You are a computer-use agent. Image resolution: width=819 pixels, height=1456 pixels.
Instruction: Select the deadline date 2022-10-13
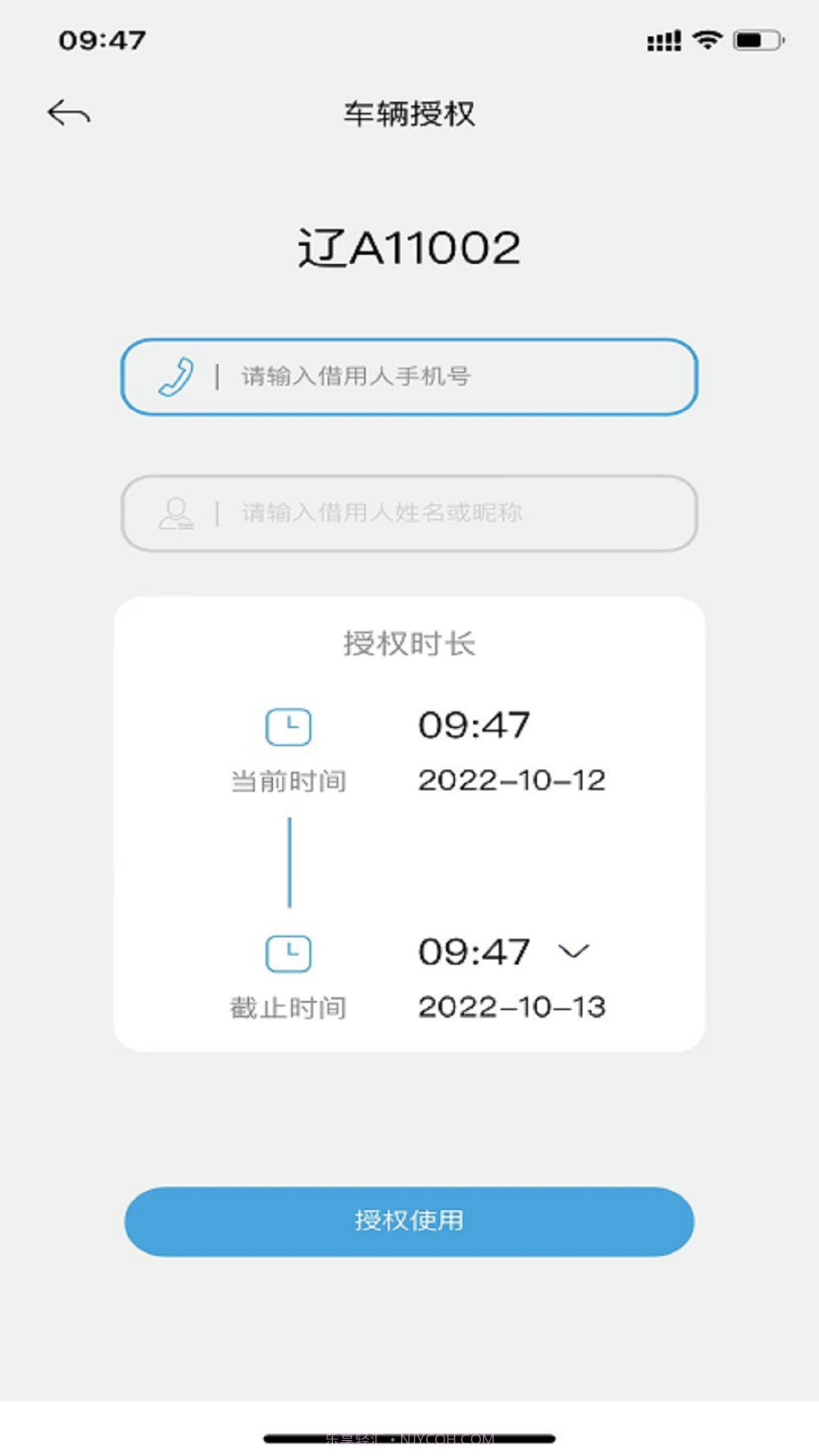coord(512,1007)
